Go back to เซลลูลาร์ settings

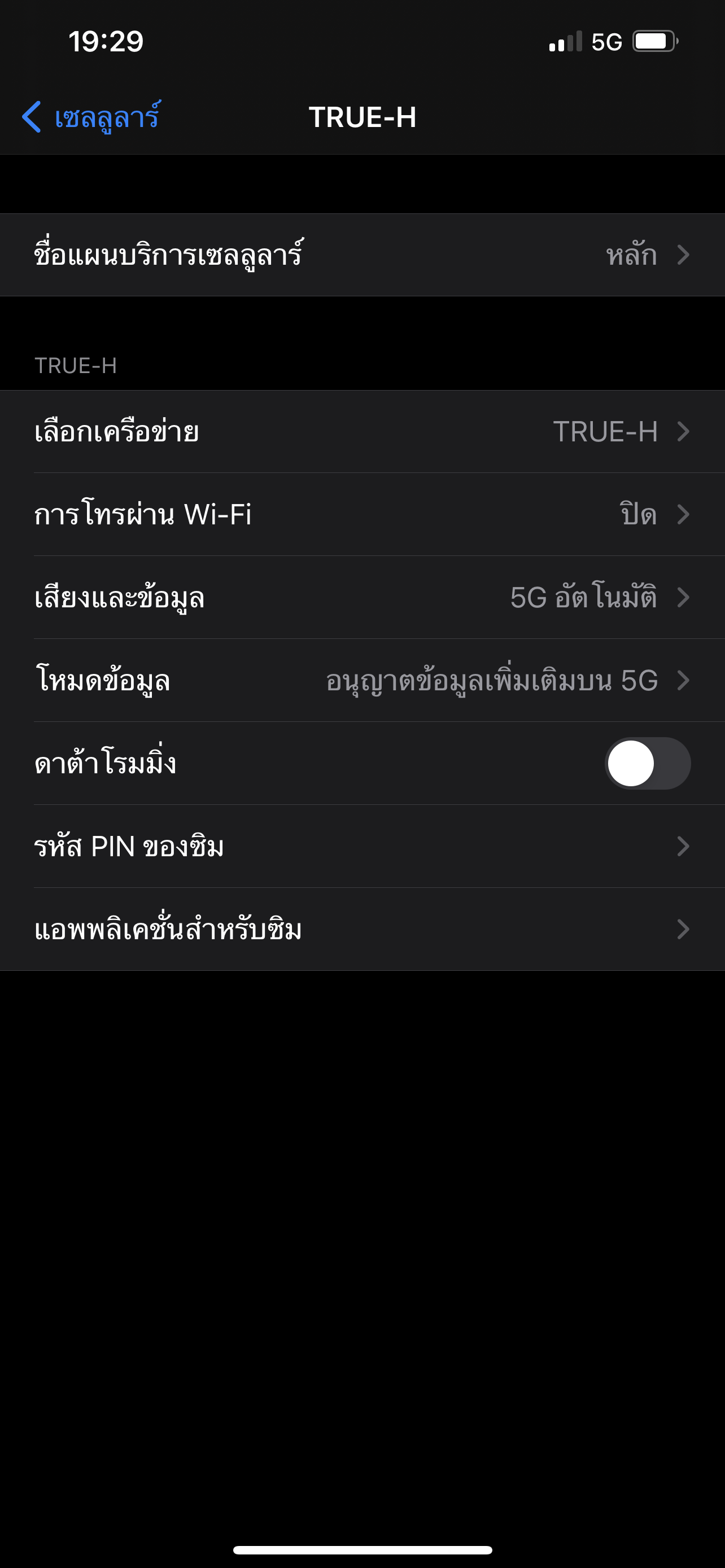click(91, 117)
